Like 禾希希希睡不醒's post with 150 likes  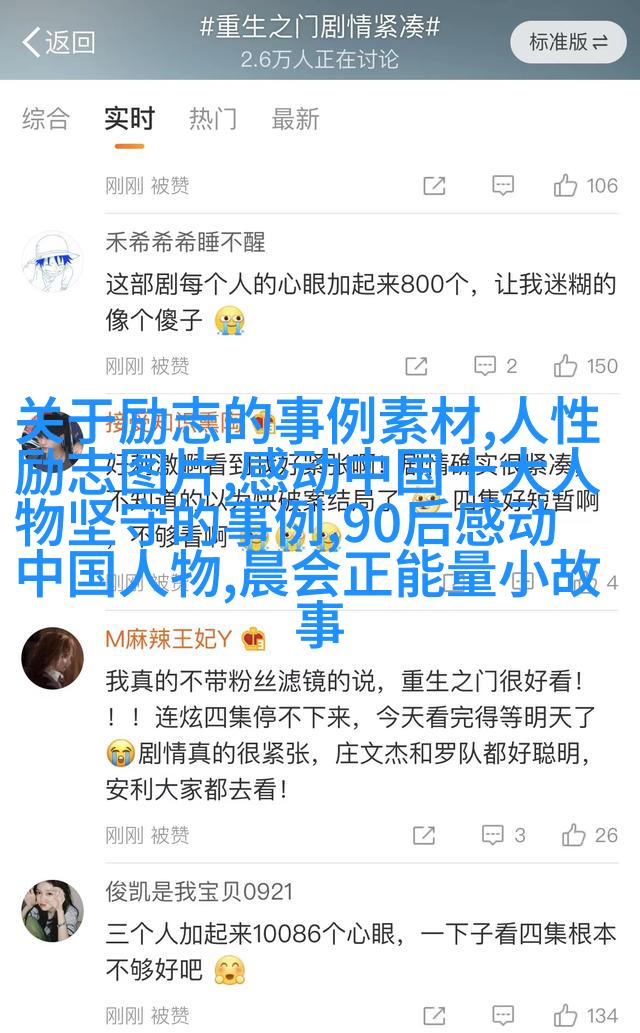[x=586, y=365]
